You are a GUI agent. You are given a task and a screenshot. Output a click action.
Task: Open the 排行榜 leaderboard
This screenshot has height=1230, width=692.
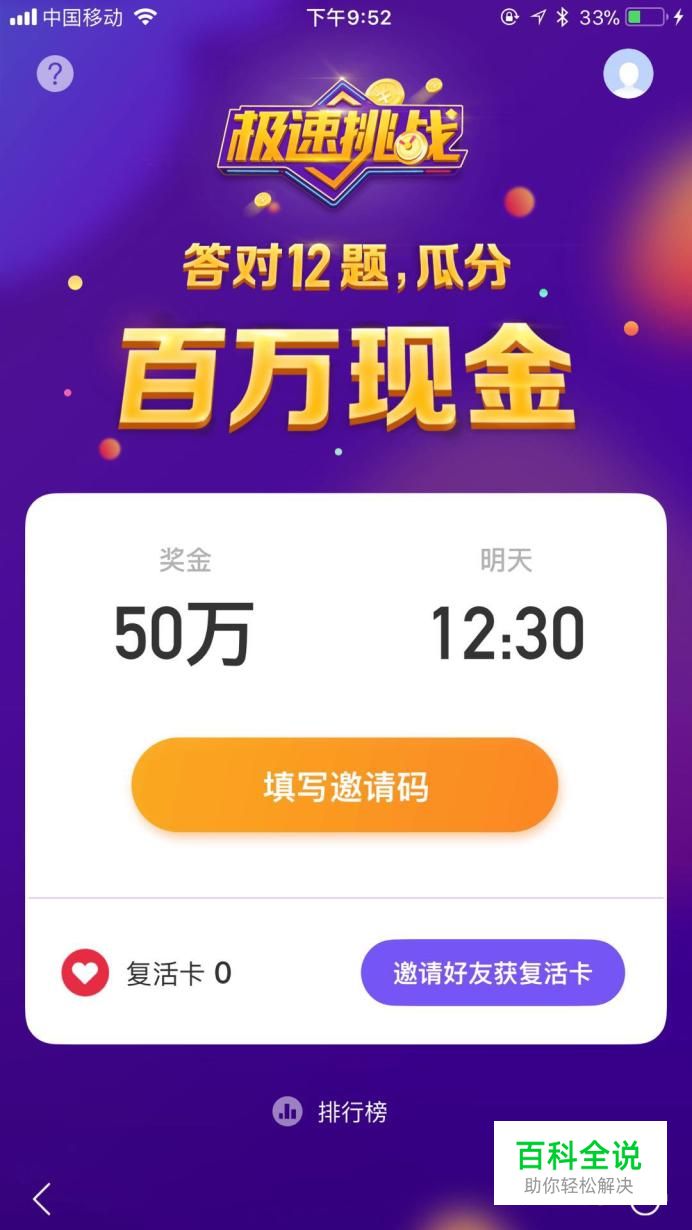tap(330, 1111)
